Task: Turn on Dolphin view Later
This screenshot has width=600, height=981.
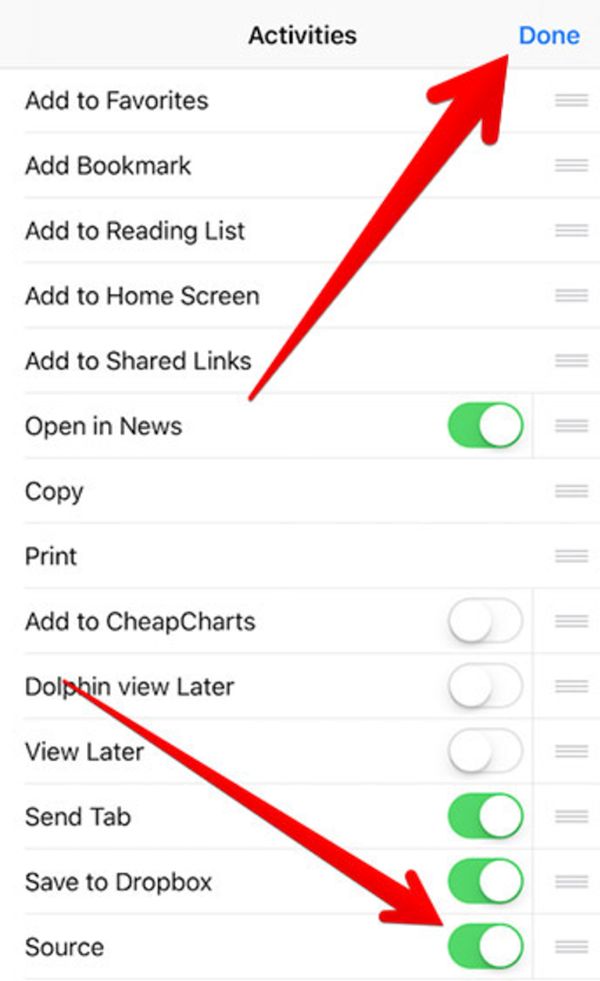Action: tap(486, 686)
